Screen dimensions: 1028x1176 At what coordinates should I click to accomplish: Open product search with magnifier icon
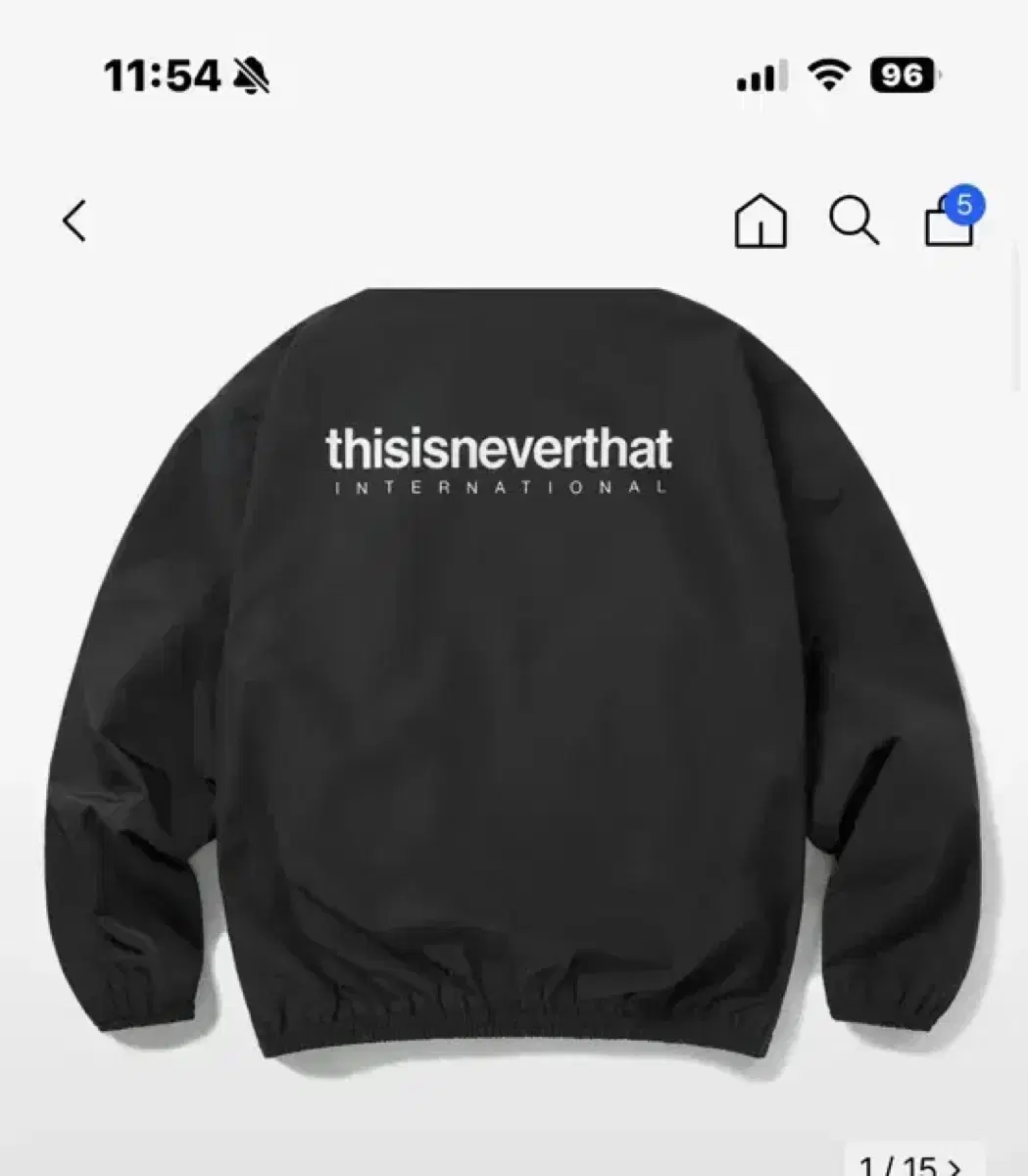tap(857, 221)
